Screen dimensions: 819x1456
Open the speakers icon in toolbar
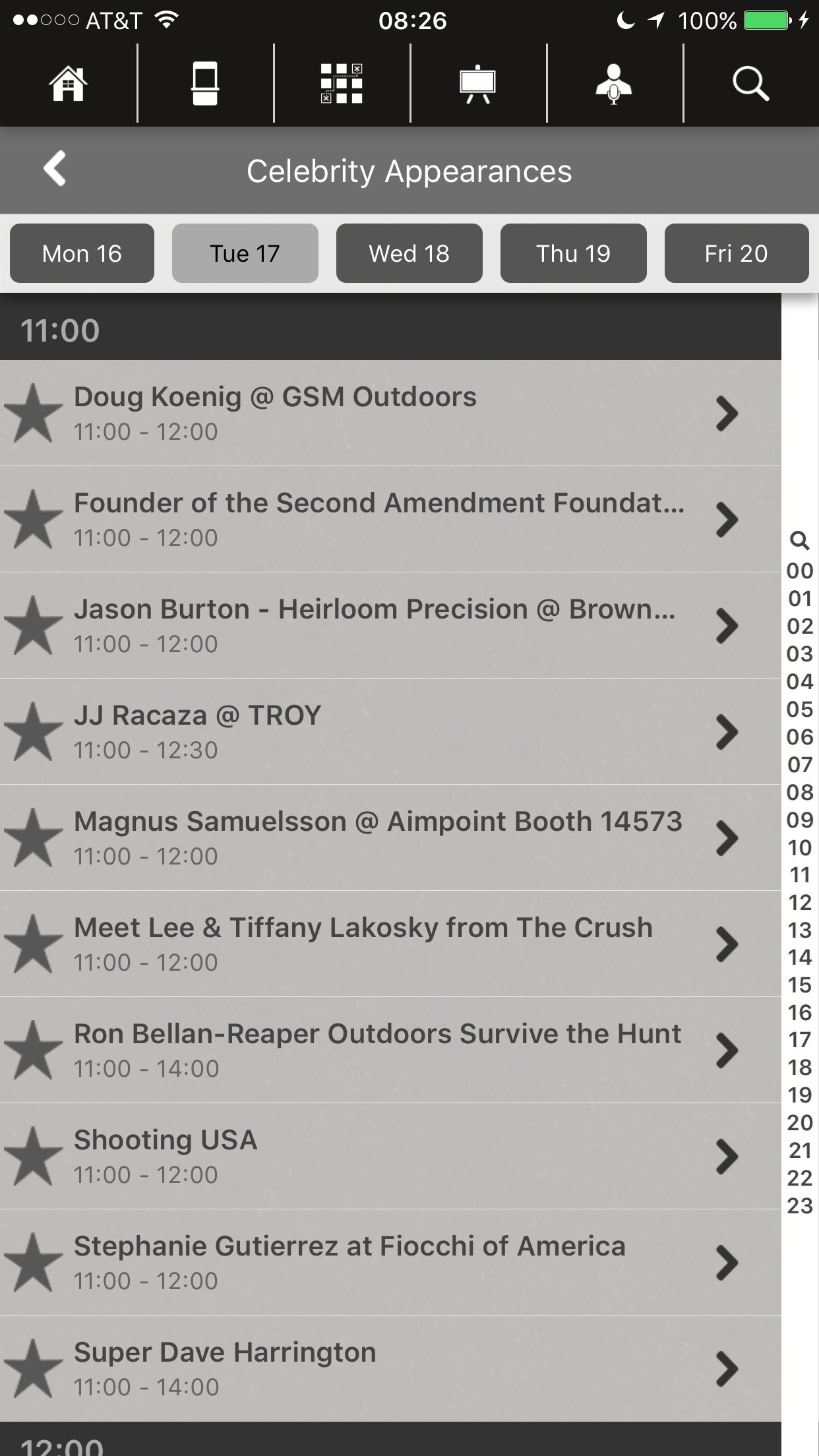tap(614, 84)
